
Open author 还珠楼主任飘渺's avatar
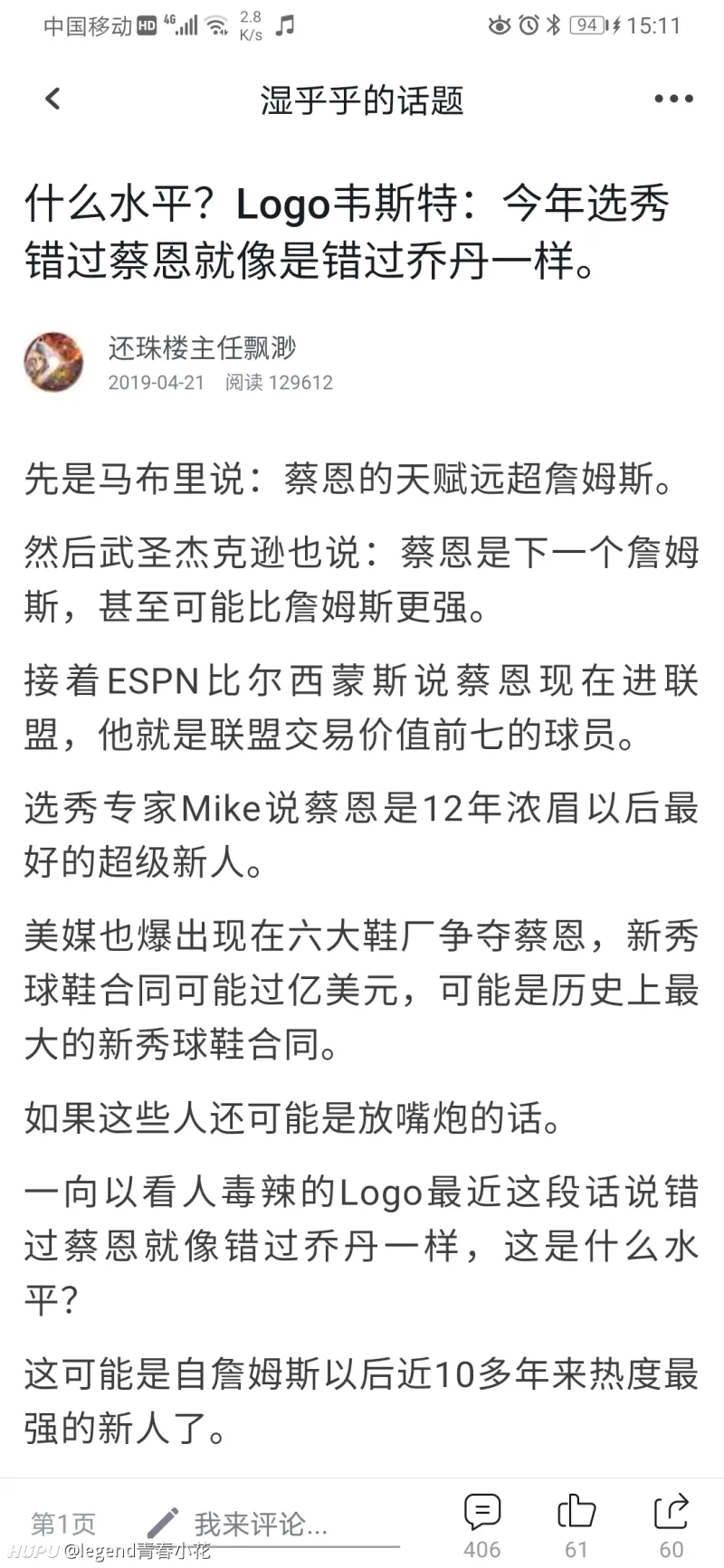tap(53, 362)
